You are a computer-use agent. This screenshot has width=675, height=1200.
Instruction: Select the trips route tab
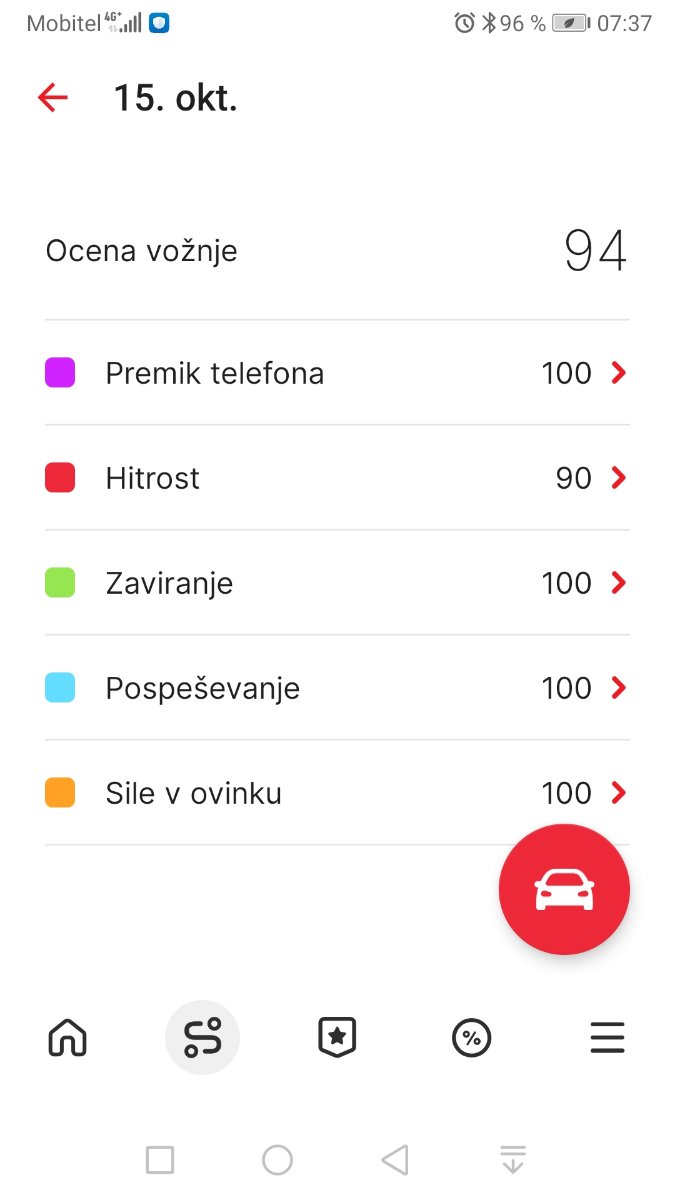pos(202,1038)
